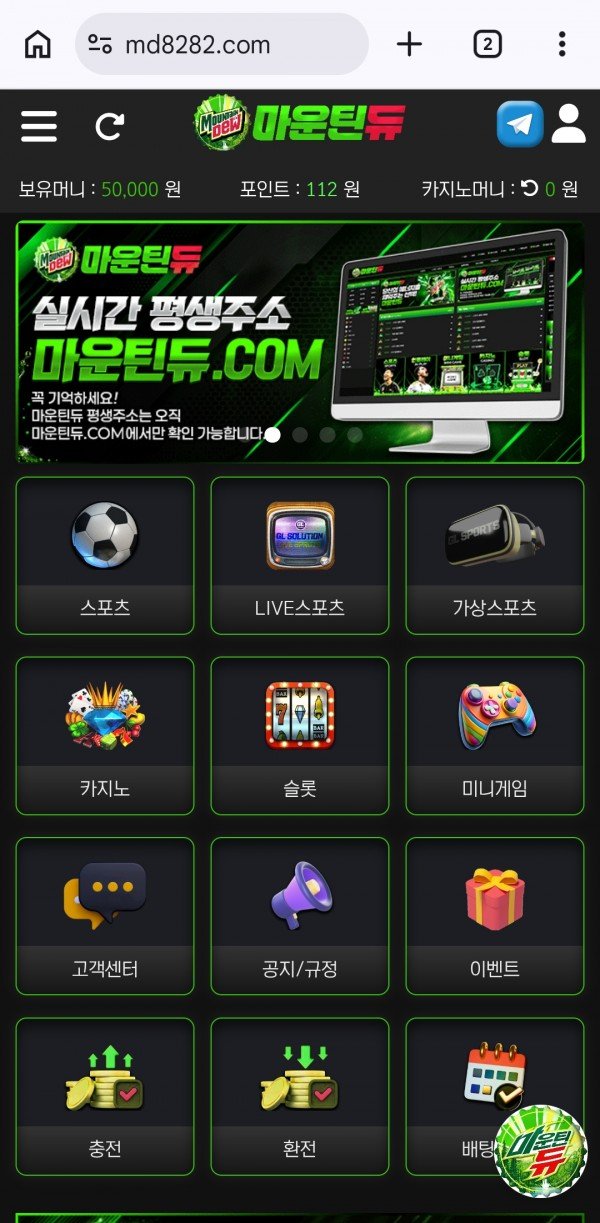
Task: Select the 슬롯 tile
Action: 300,735
